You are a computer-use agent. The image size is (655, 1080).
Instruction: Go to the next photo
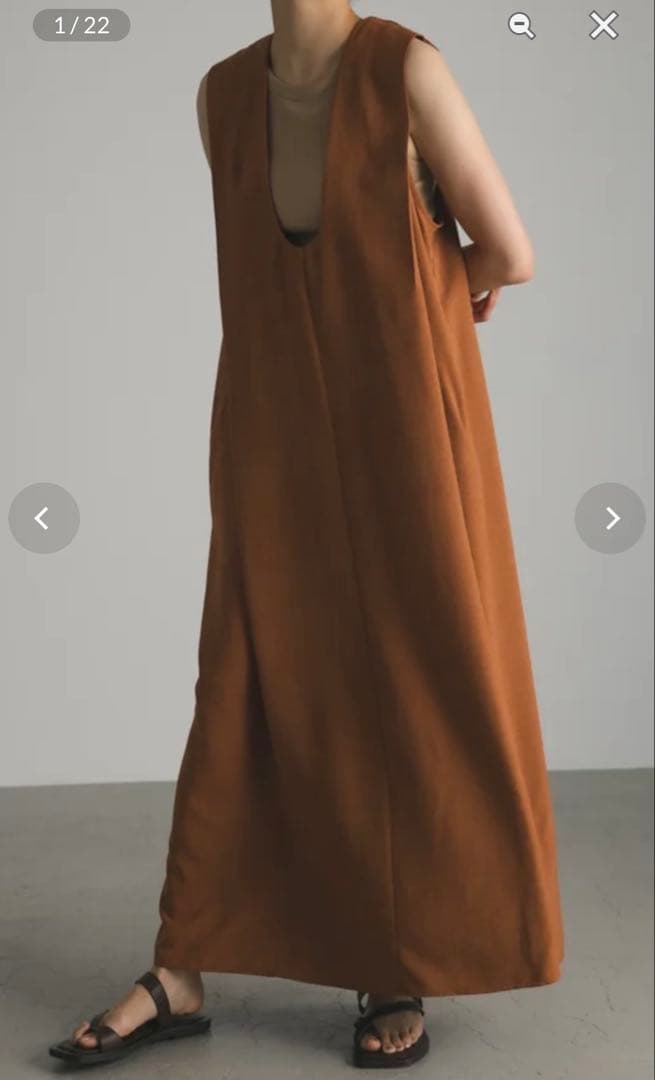[x=610, y=518]
